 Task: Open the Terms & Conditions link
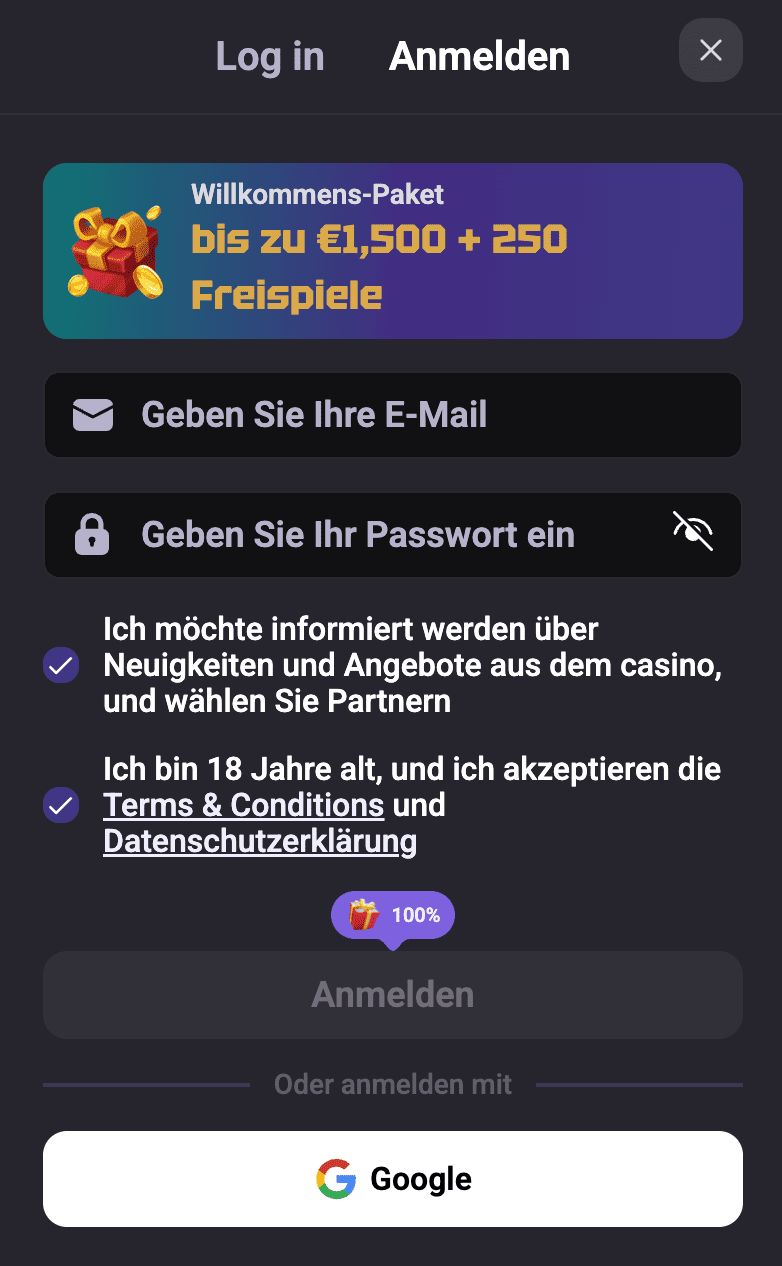click(243, 805)
